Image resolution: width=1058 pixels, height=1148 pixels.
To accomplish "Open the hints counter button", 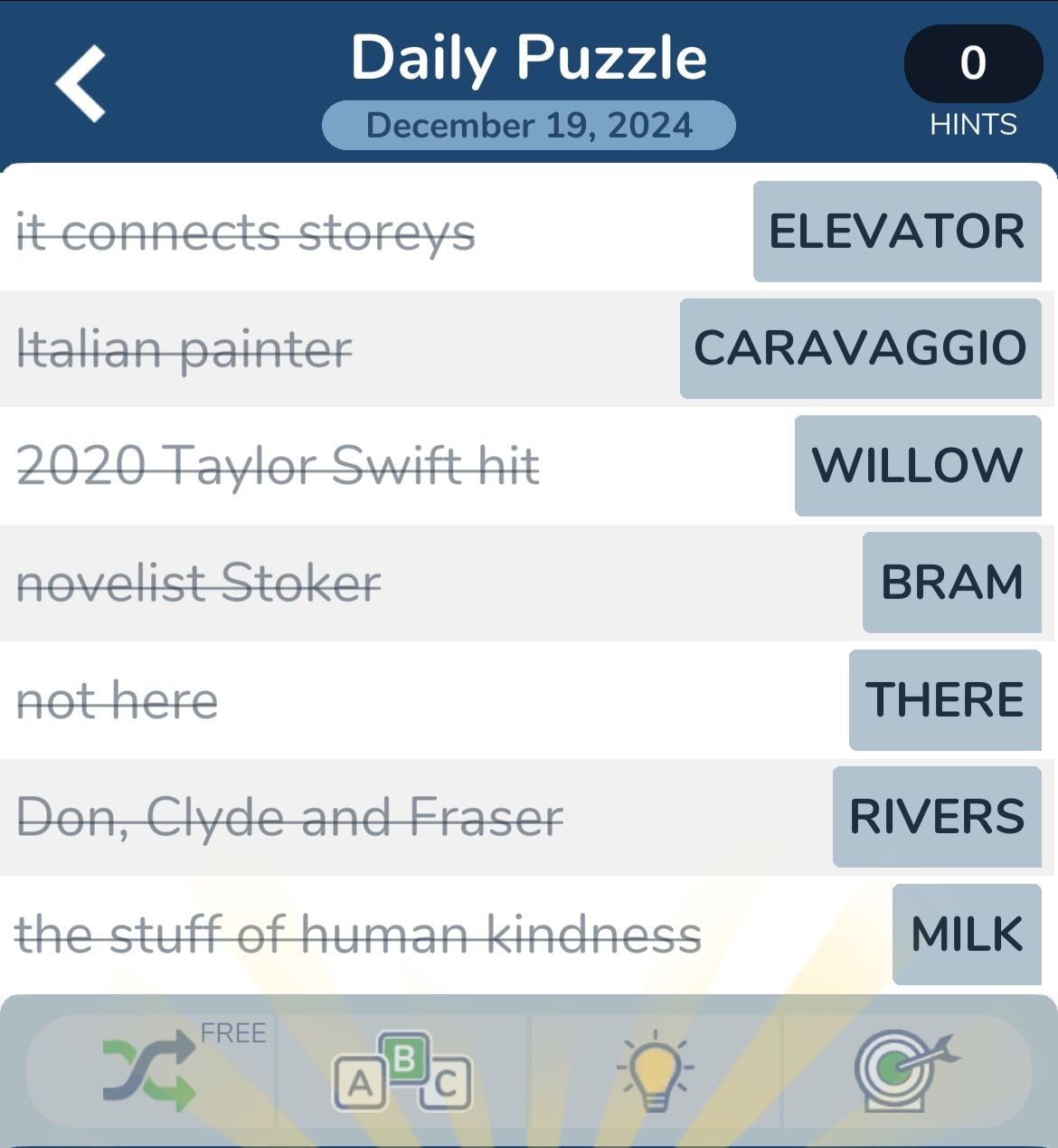I will point(973,65).
